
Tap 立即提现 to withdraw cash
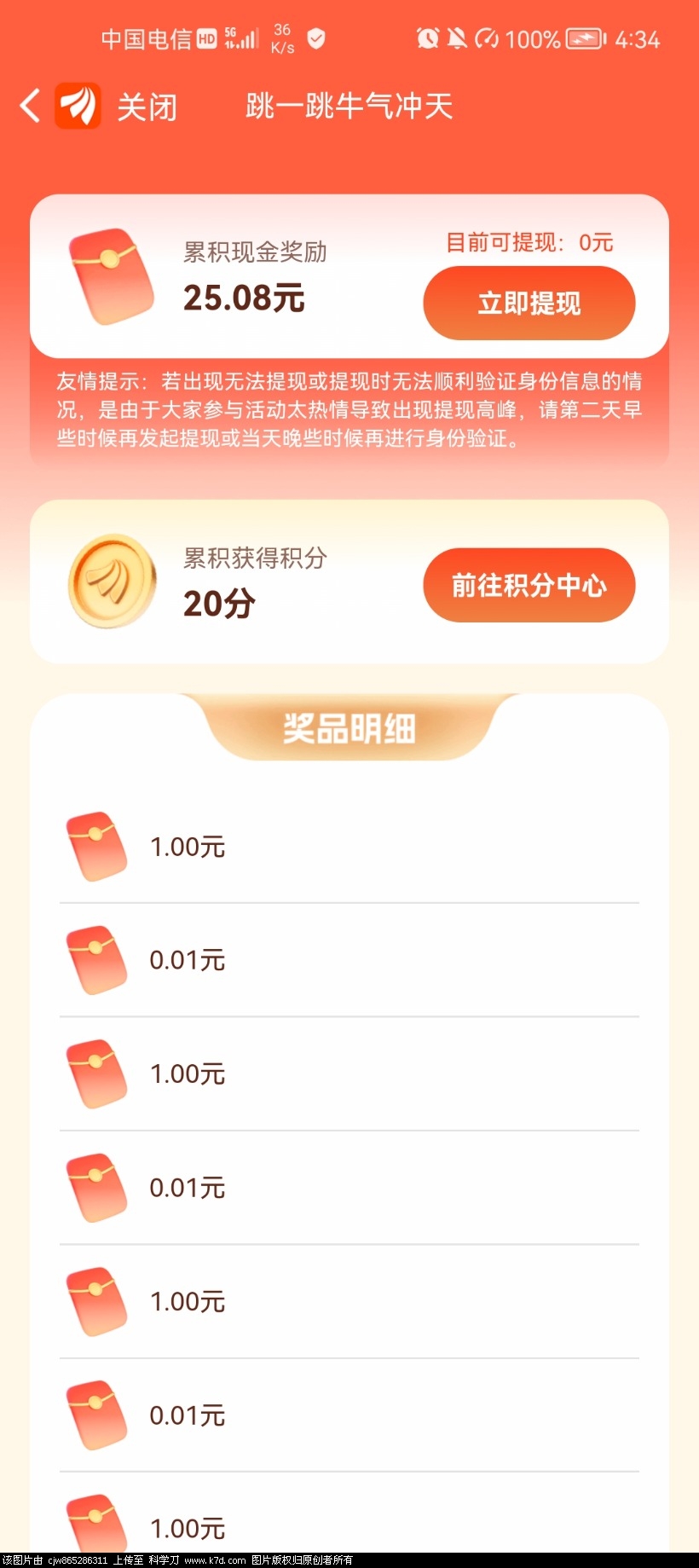tap(529, 303)
